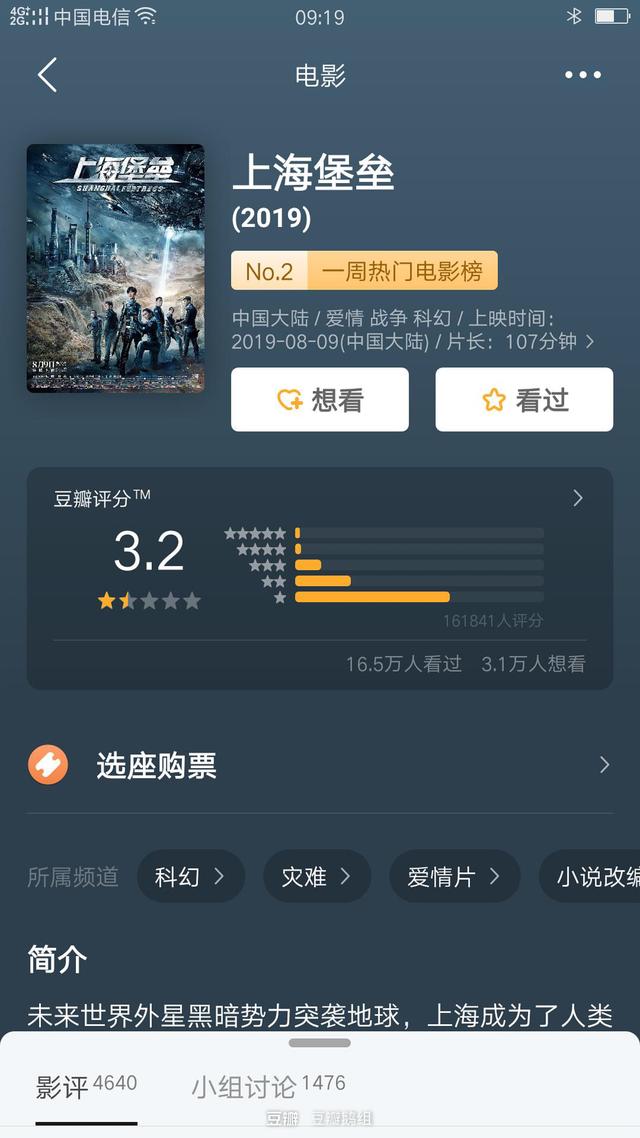Open 选座购票 to buy tickets

click(320, 766)
